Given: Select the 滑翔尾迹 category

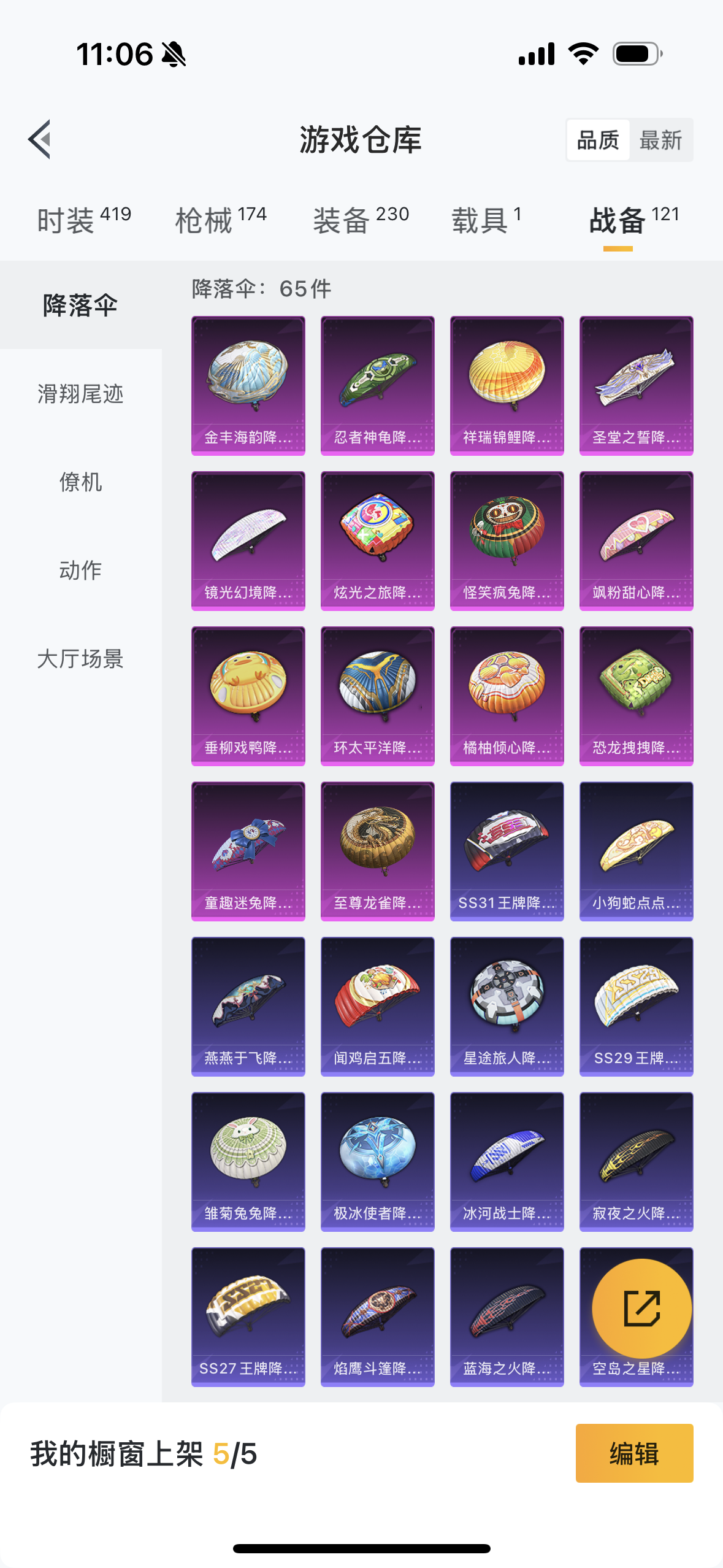Looking at the screenshot, I should coord(81,394).
